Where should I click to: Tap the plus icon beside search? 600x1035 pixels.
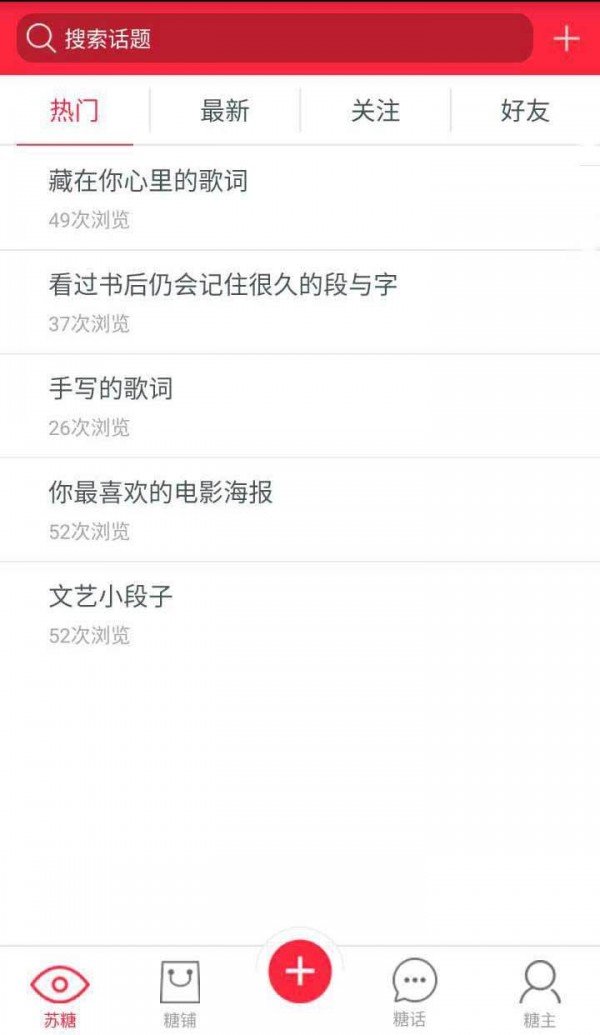pyautogui.click(x=566, y=39)
